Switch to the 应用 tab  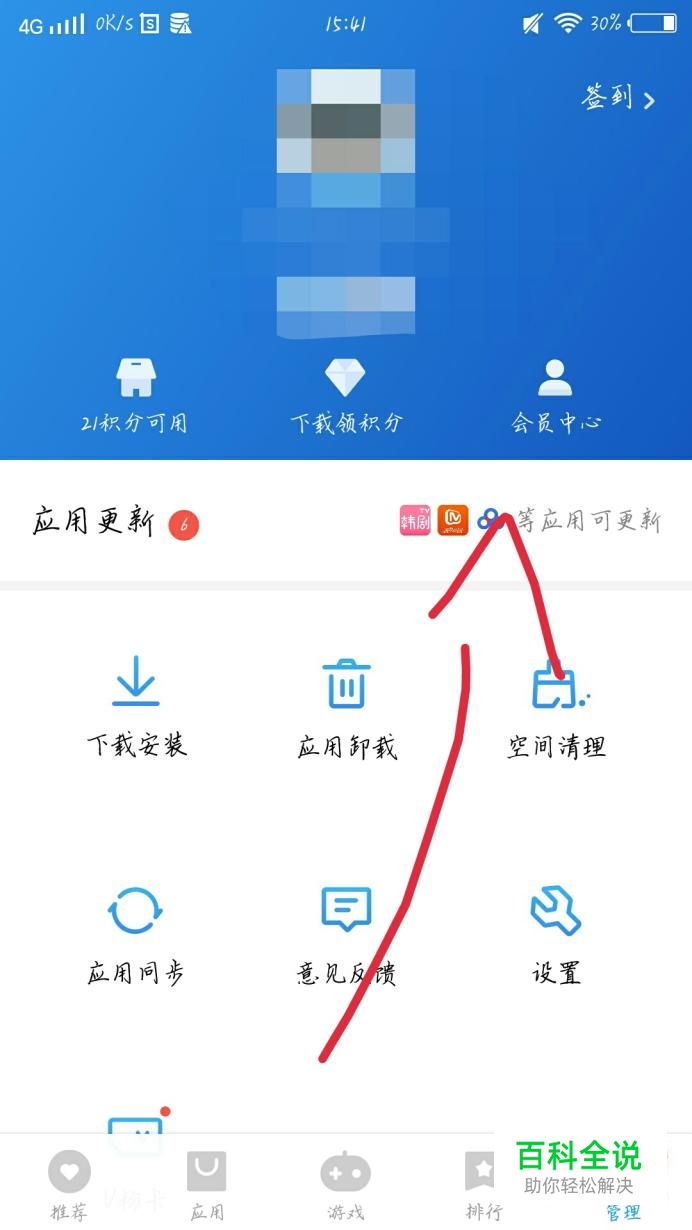[x=207, y=1185]
